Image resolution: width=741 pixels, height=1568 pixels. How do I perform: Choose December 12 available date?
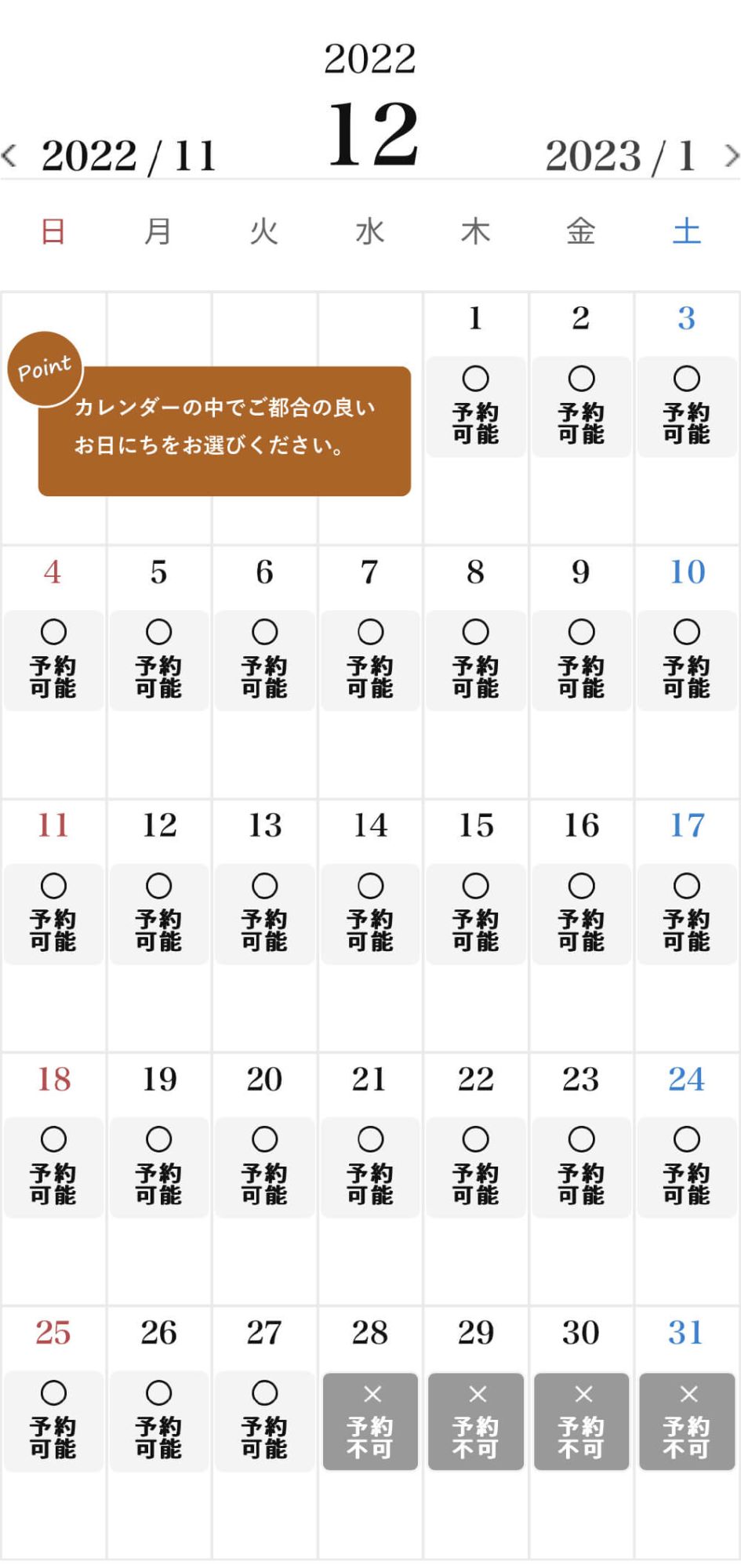point(159,914)
